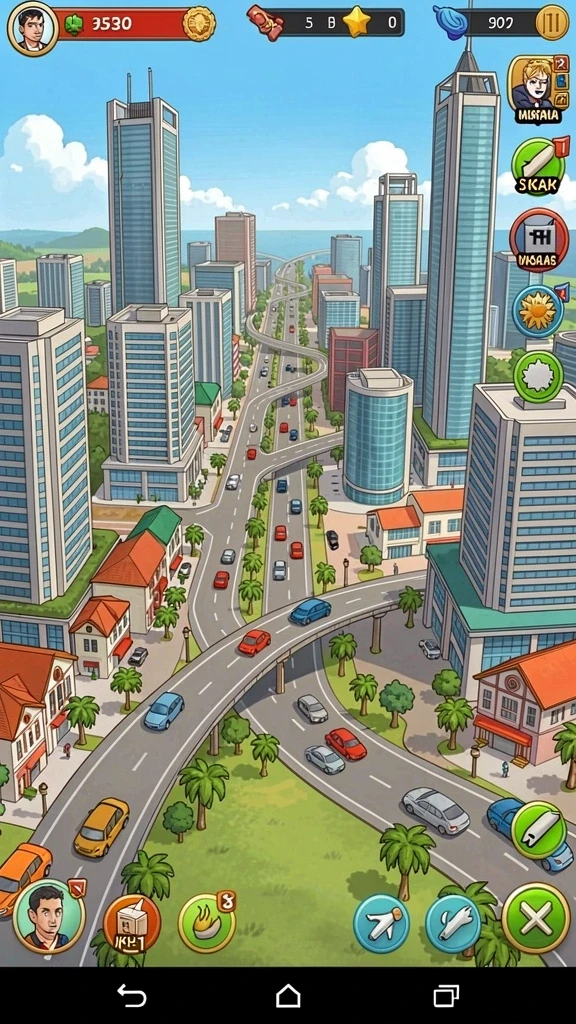Open the advisor portrait at bottom left
This screenshot has height=1024, width=576.
(x=49, y=916)
